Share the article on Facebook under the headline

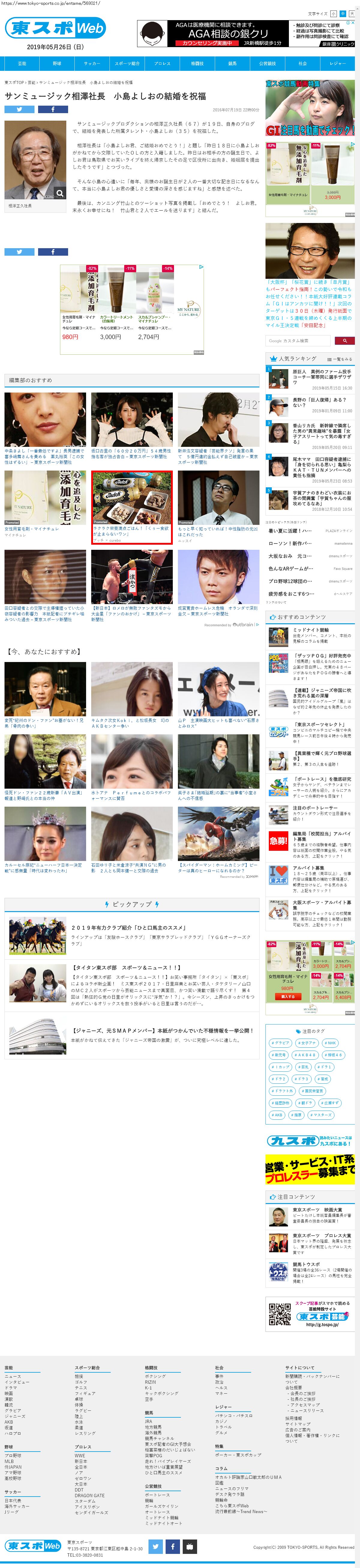point(53,110)
